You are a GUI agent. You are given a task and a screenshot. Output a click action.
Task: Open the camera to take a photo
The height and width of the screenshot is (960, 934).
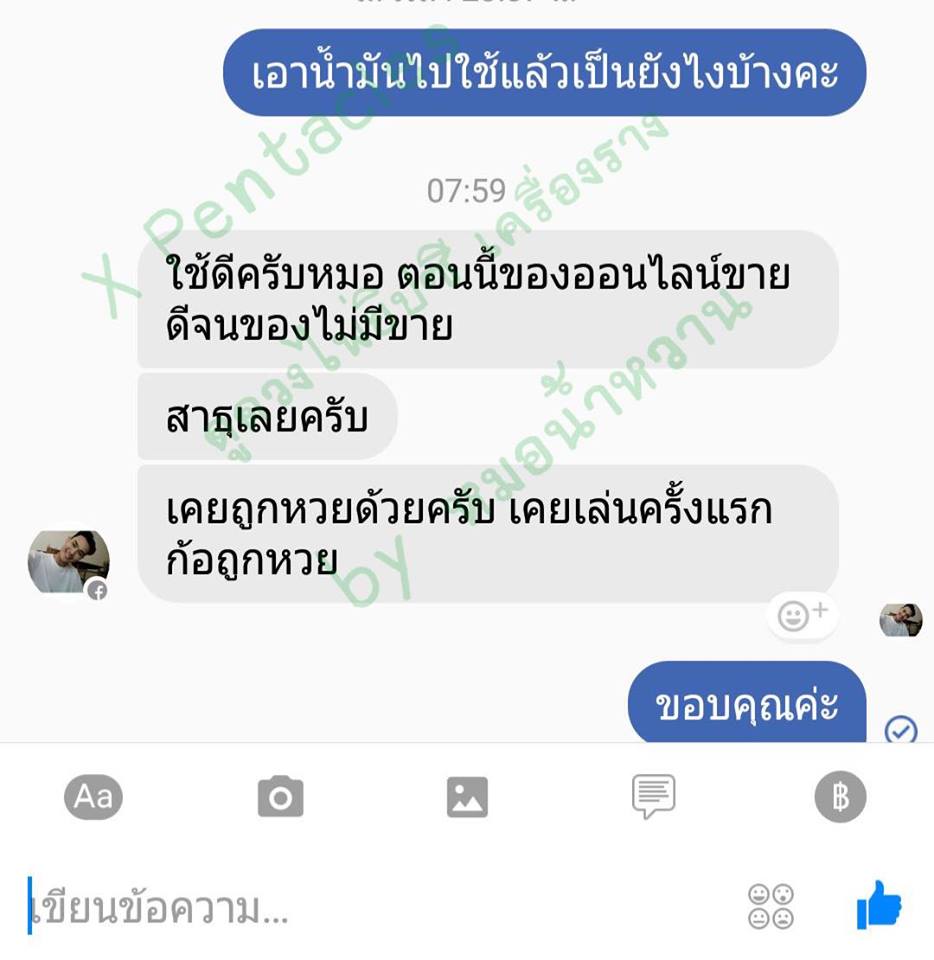coord(280,797)
